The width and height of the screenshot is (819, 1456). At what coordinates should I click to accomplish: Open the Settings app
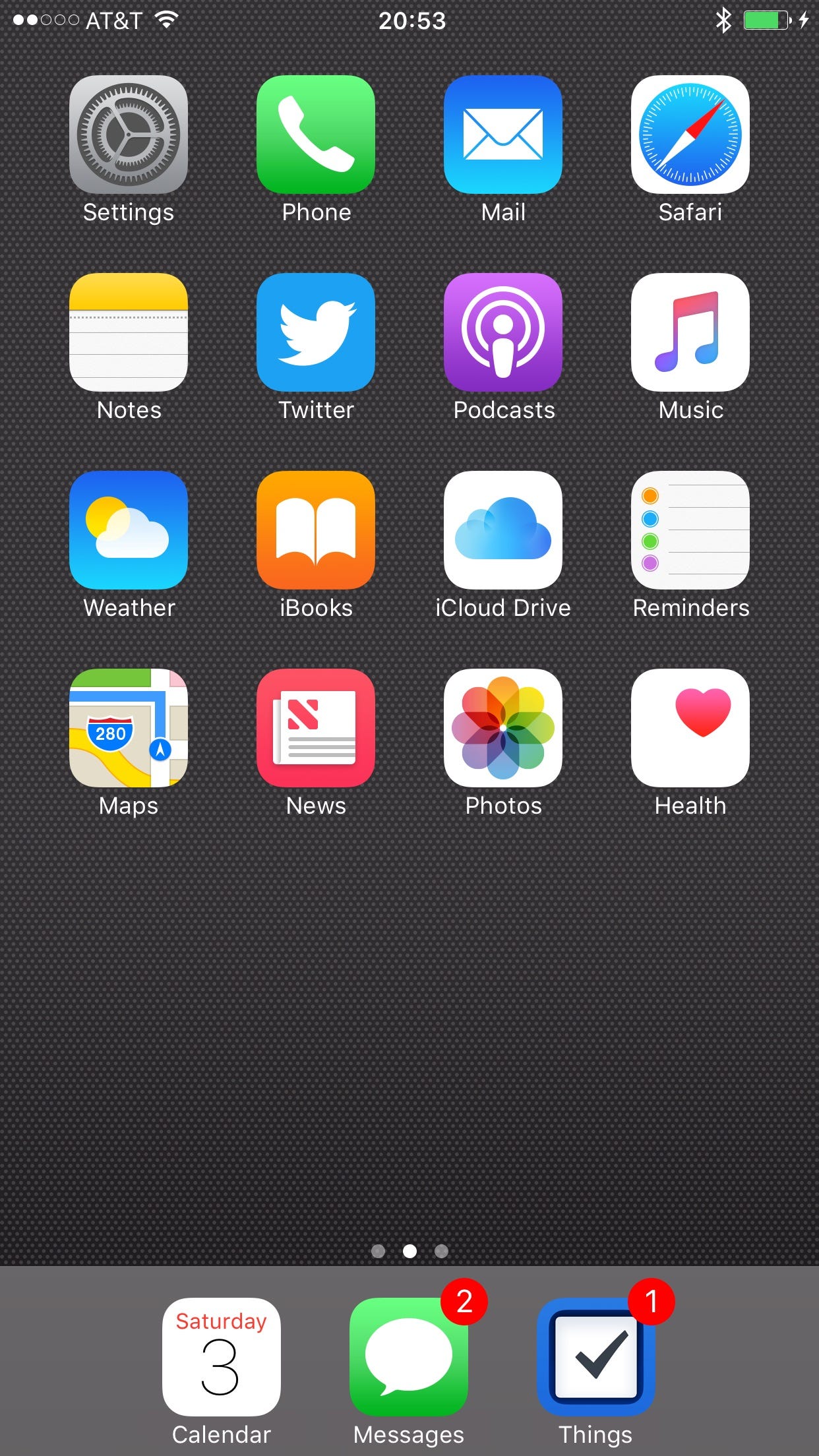(x=129, y=135)
